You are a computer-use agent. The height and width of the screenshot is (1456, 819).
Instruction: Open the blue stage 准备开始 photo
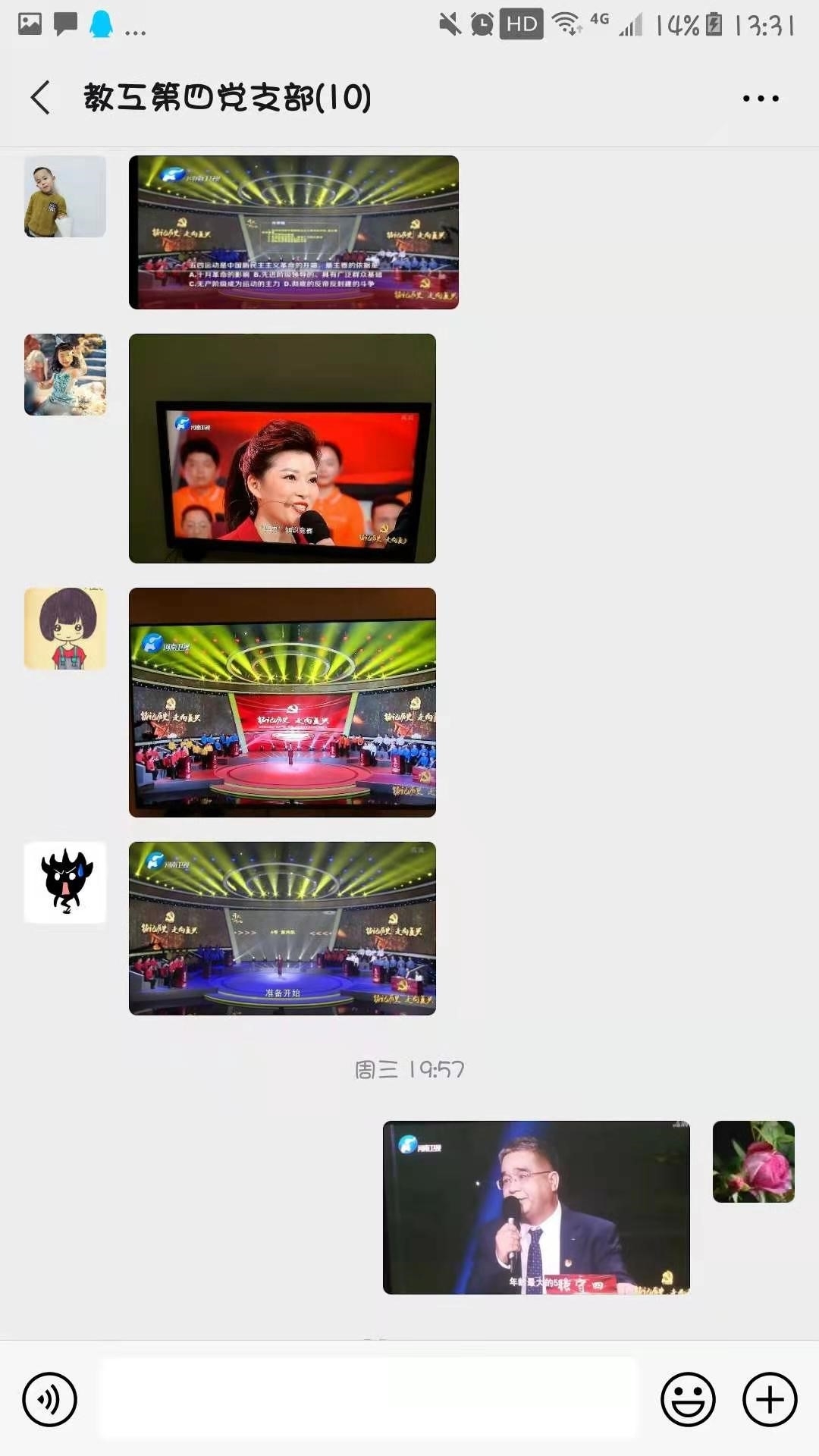(x=282, y=928)
